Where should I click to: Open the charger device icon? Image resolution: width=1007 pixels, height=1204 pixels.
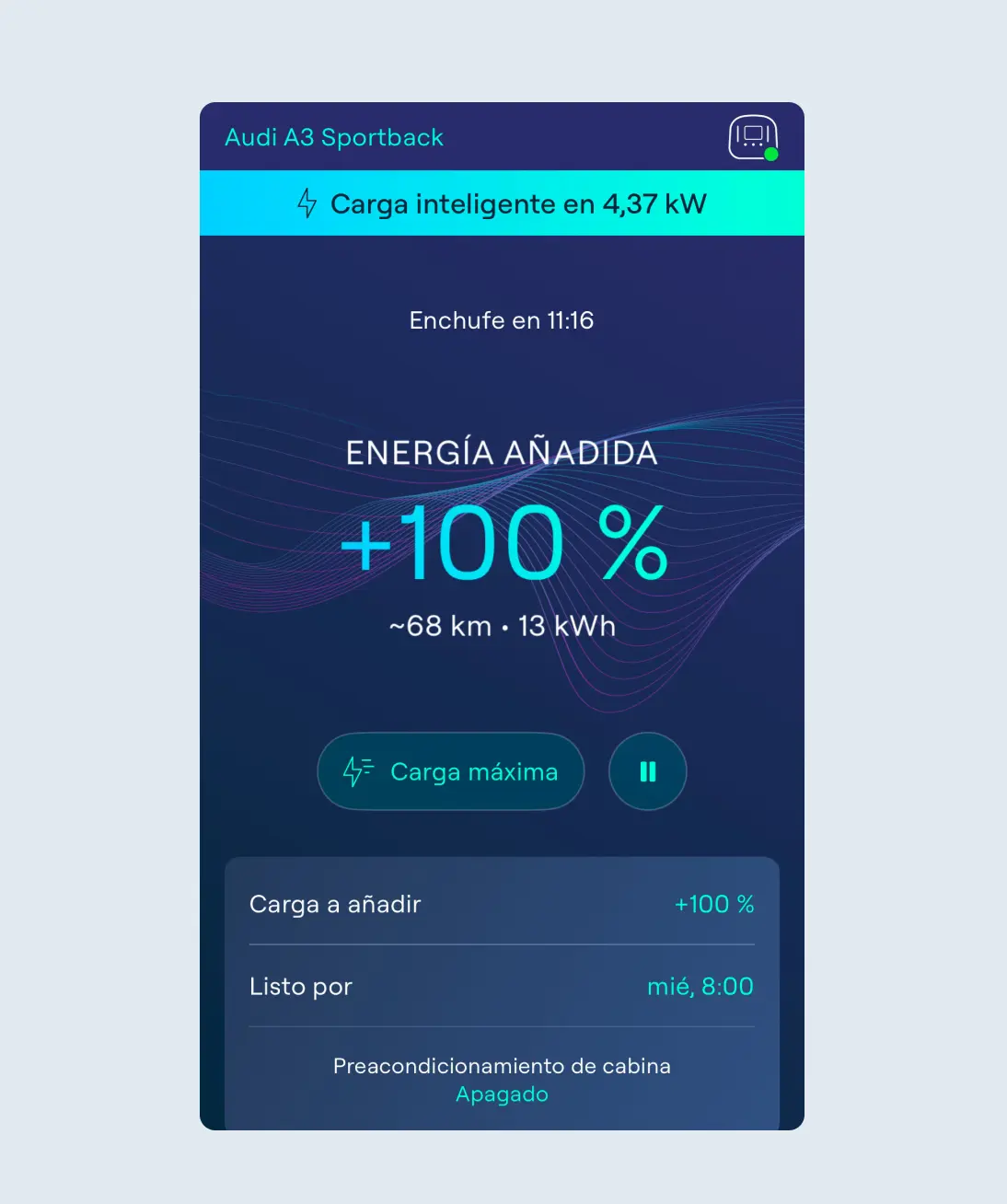point(753,137)
